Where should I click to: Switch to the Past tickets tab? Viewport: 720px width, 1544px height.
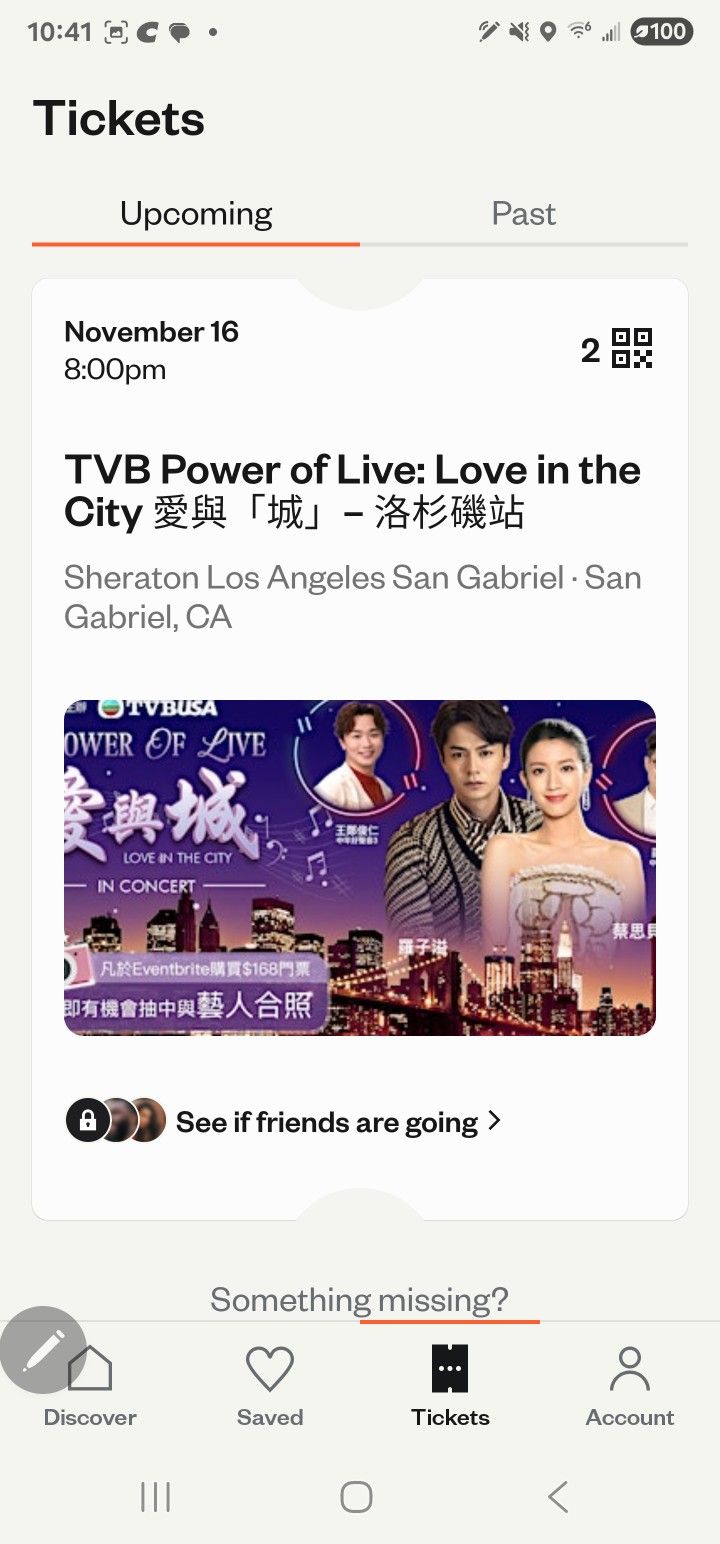523,214
